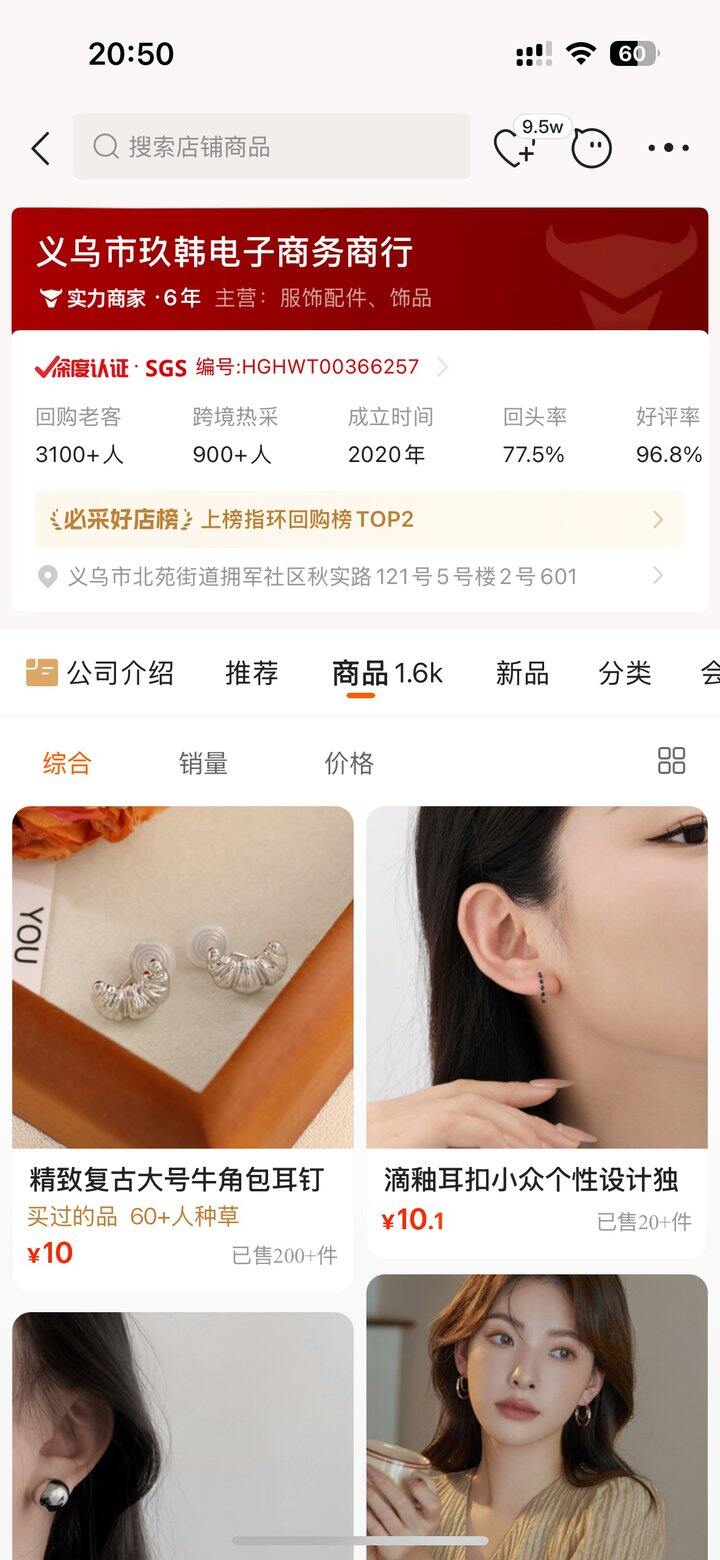Sort products by 价格
720x1560 pixels.
click(x=349, y=763)
